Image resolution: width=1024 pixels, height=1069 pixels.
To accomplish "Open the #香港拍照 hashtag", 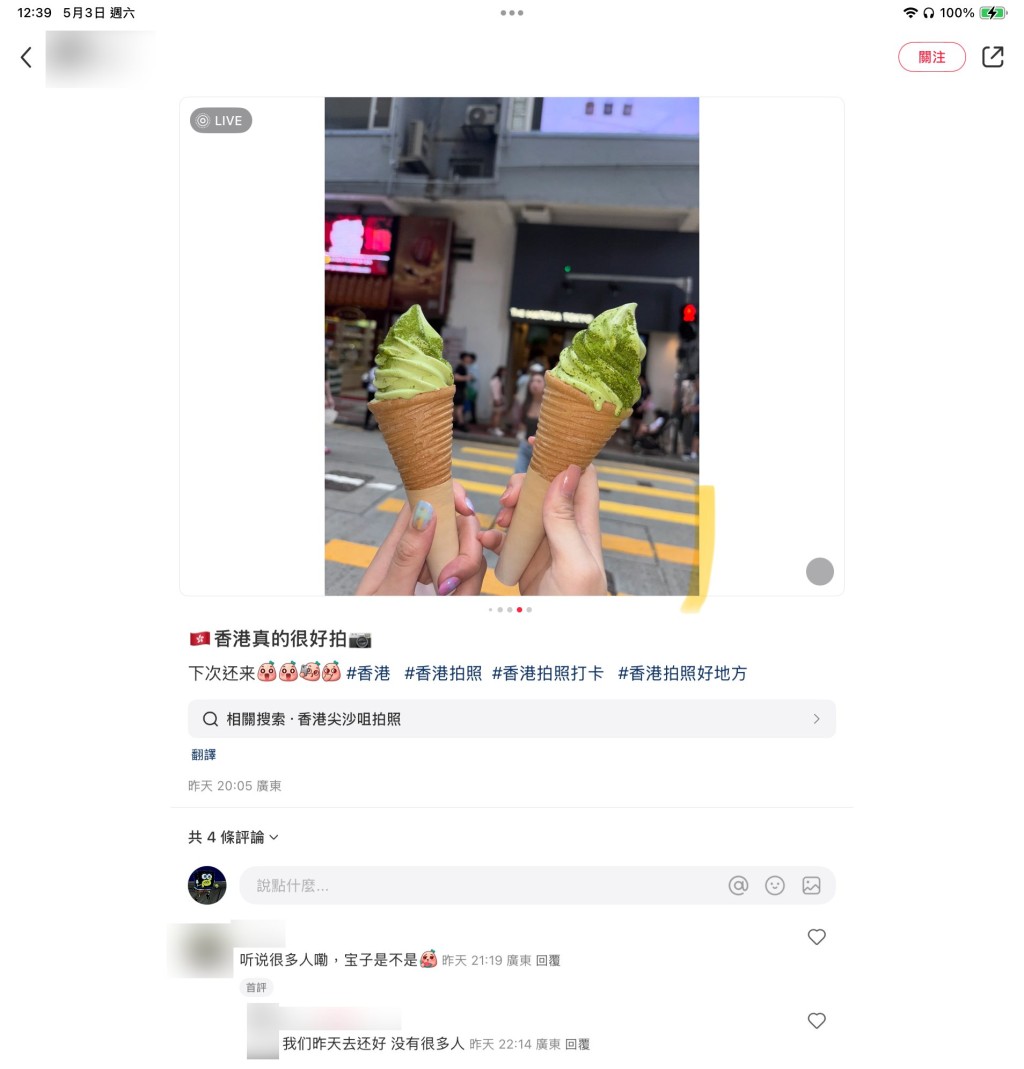I will tap(442, 673).
